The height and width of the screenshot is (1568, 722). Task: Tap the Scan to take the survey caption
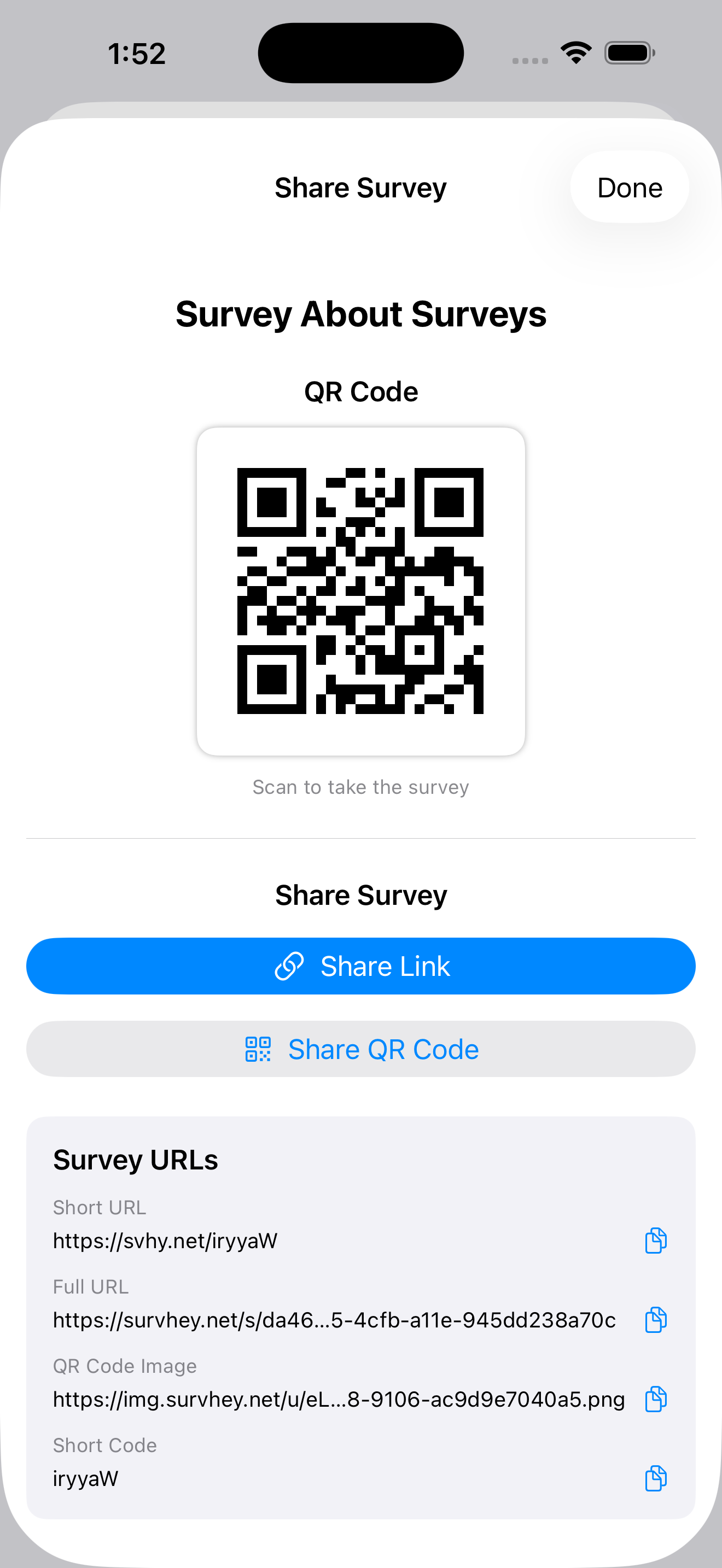point(360,786)
